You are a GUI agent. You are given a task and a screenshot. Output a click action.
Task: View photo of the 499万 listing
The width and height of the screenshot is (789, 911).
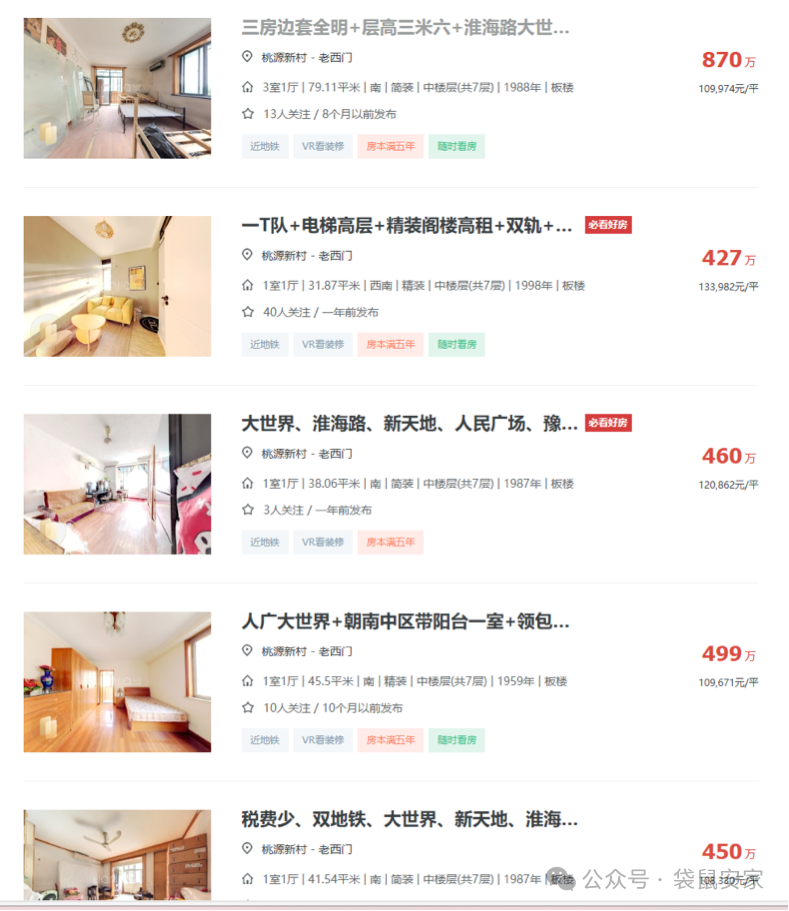coord(117,682)
